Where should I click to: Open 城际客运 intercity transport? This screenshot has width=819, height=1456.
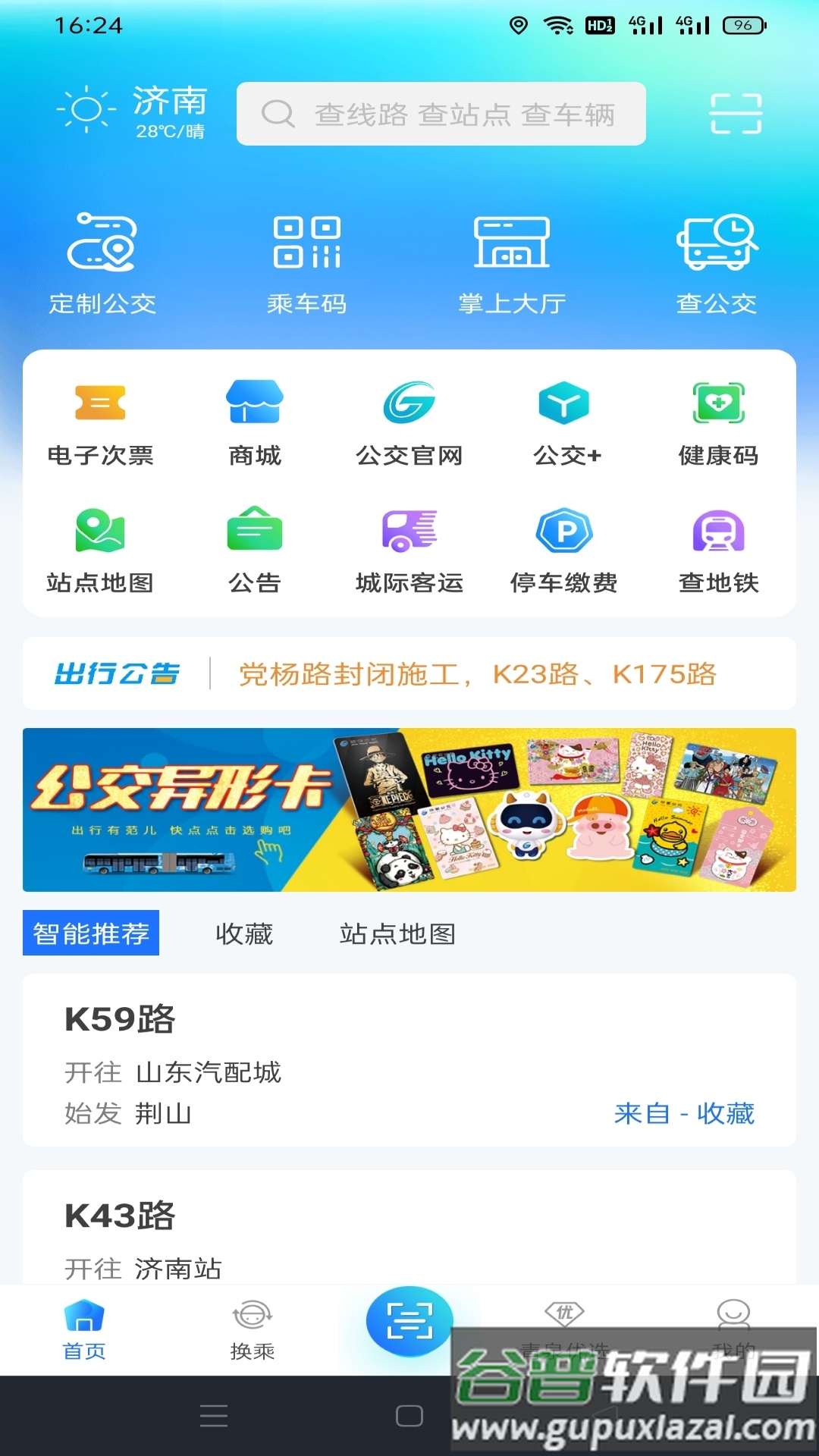pos(409,551)
